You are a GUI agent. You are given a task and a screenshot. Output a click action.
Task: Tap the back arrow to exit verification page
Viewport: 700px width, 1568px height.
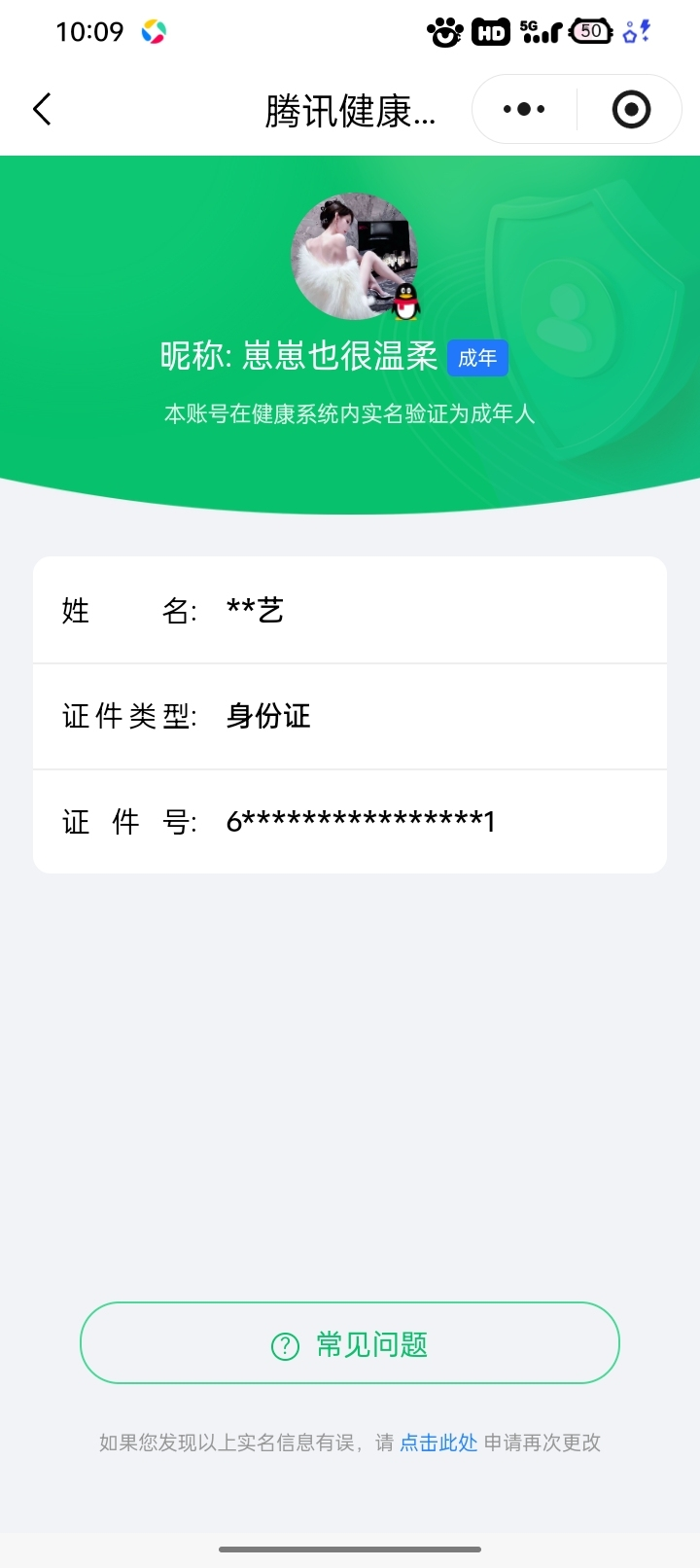pos(43,109)
